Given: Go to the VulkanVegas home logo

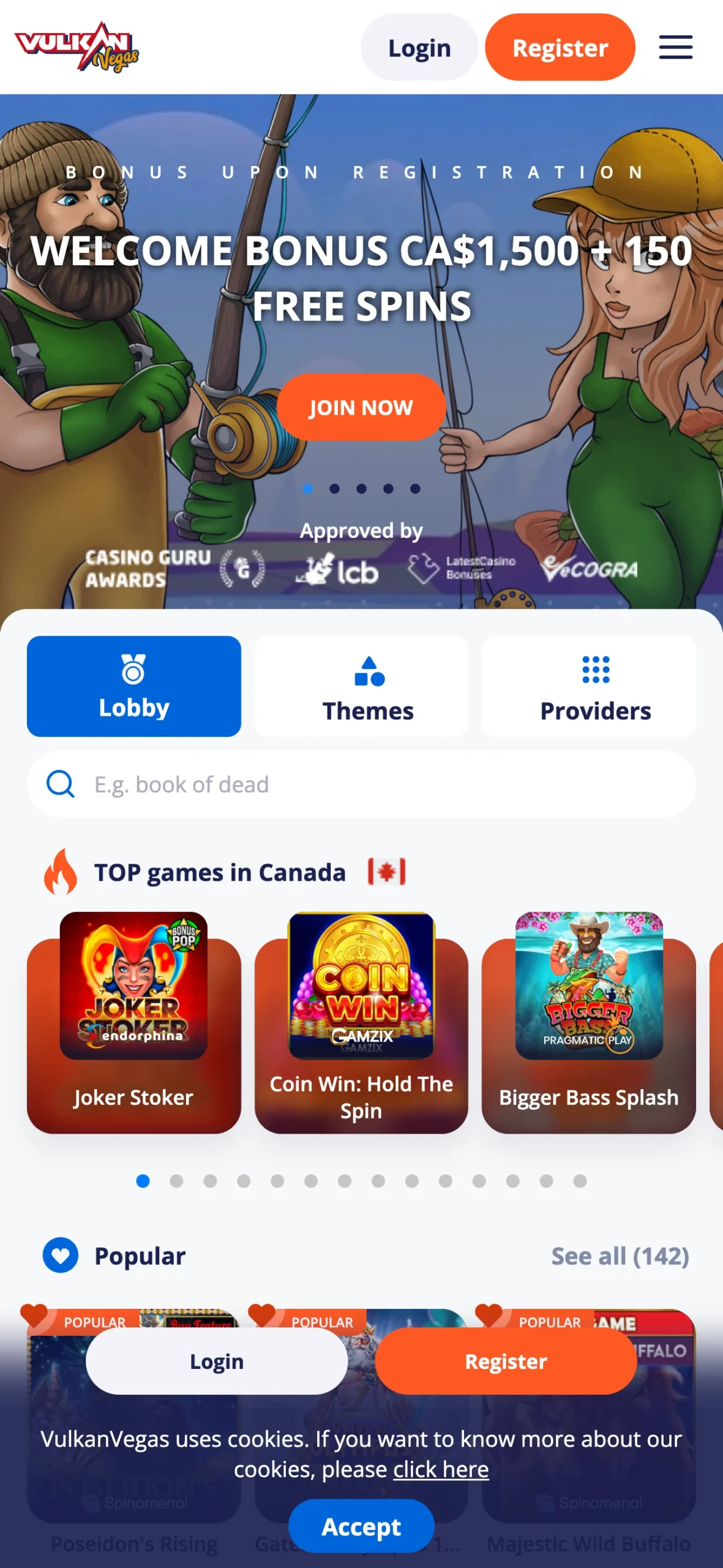Looking at the screenshot, I should tap(77, 47).
